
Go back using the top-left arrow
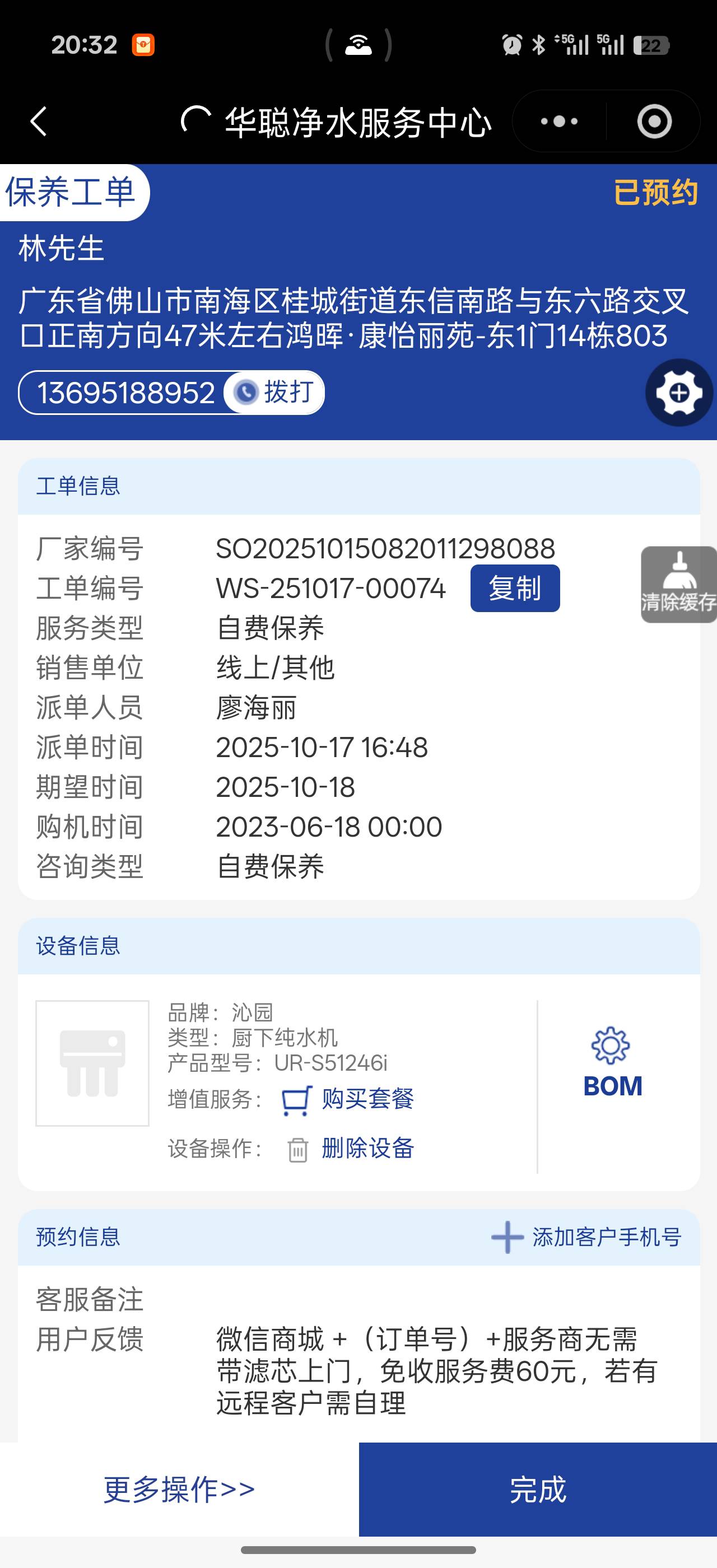pyautogui.click(x=39, y=121)
